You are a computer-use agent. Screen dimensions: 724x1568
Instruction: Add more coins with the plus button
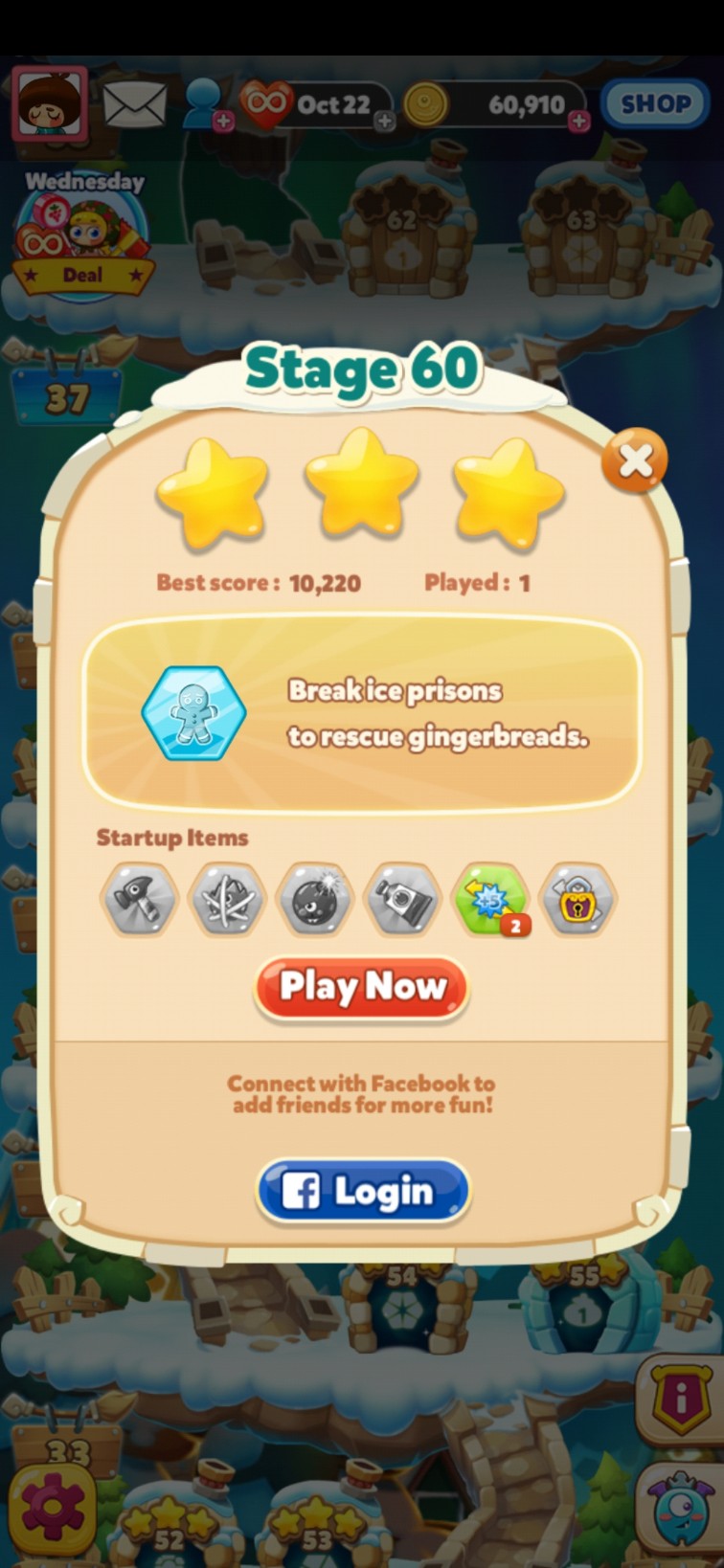(x=578, y=122)
